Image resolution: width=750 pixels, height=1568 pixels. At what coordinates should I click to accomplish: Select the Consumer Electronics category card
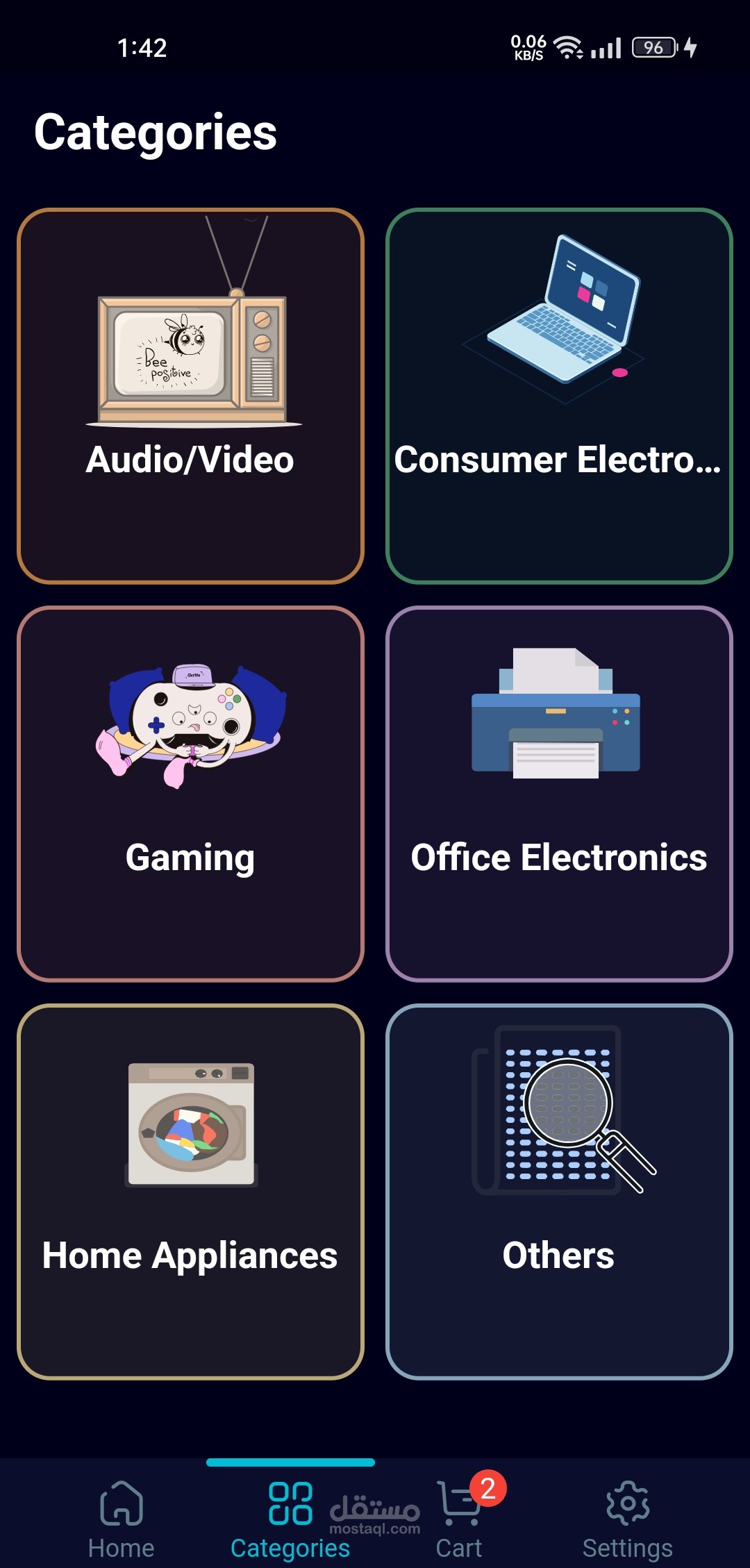559,396
